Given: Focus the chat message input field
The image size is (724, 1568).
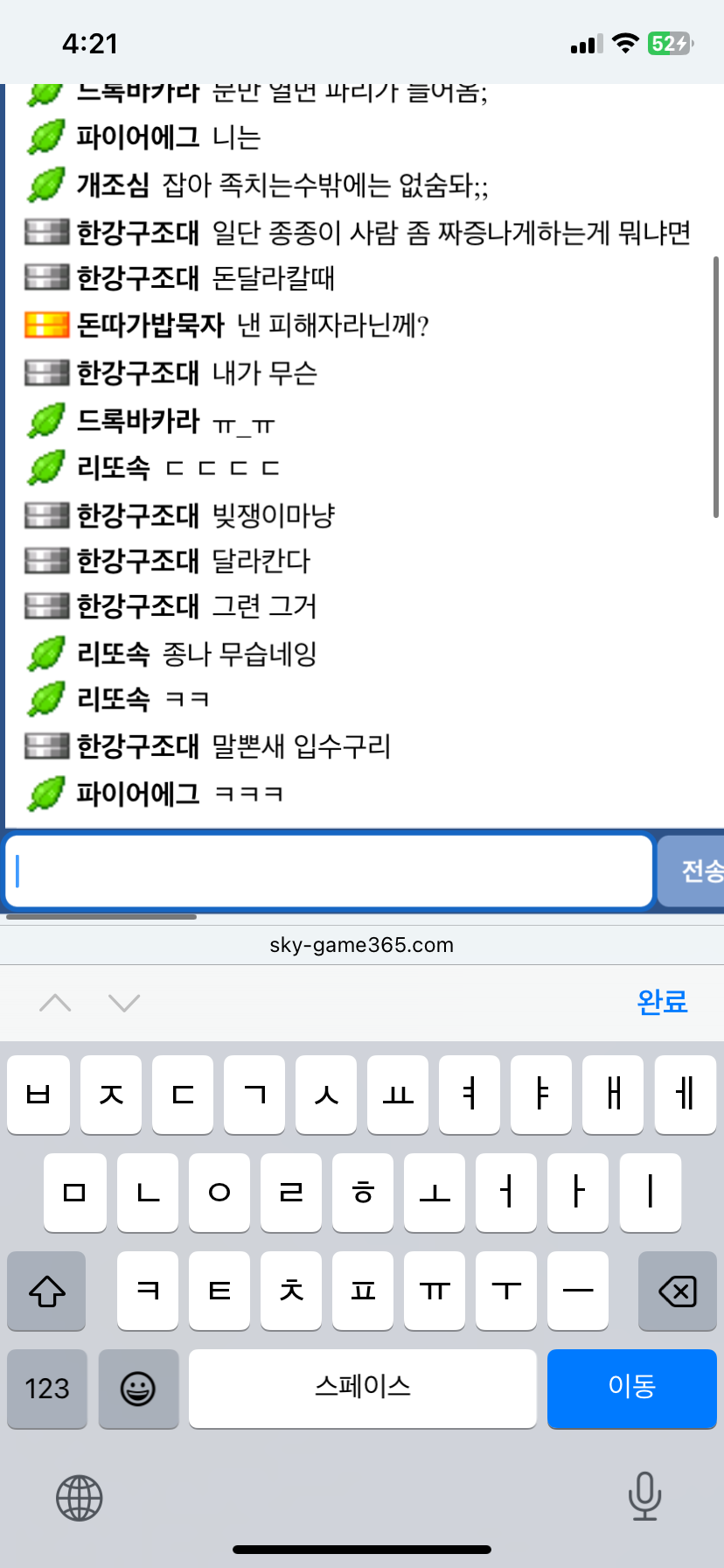Looking at the screenshot, I should click(x=329, y=871).
